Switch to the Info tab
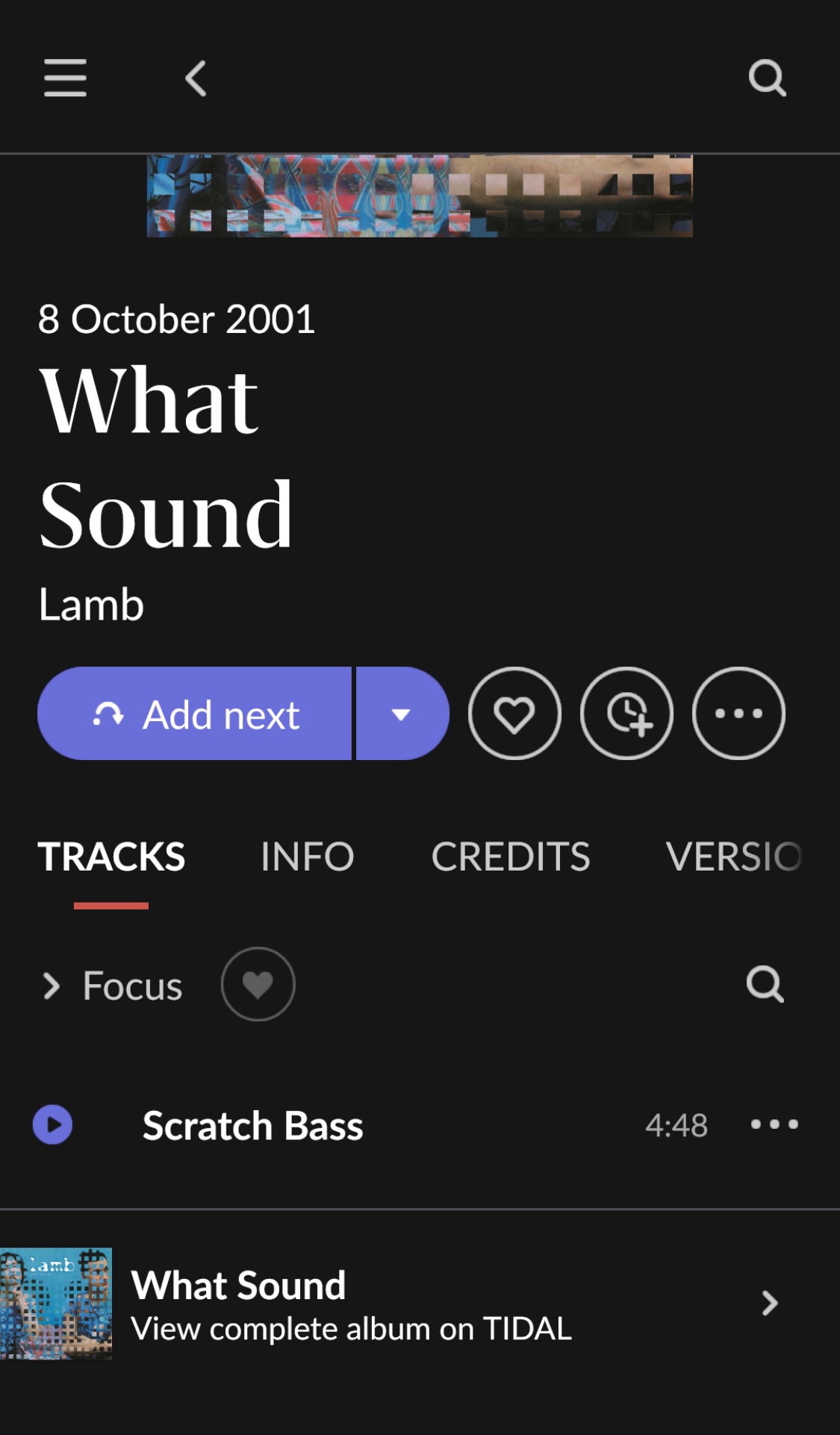840x1435 pixels. 307,856
